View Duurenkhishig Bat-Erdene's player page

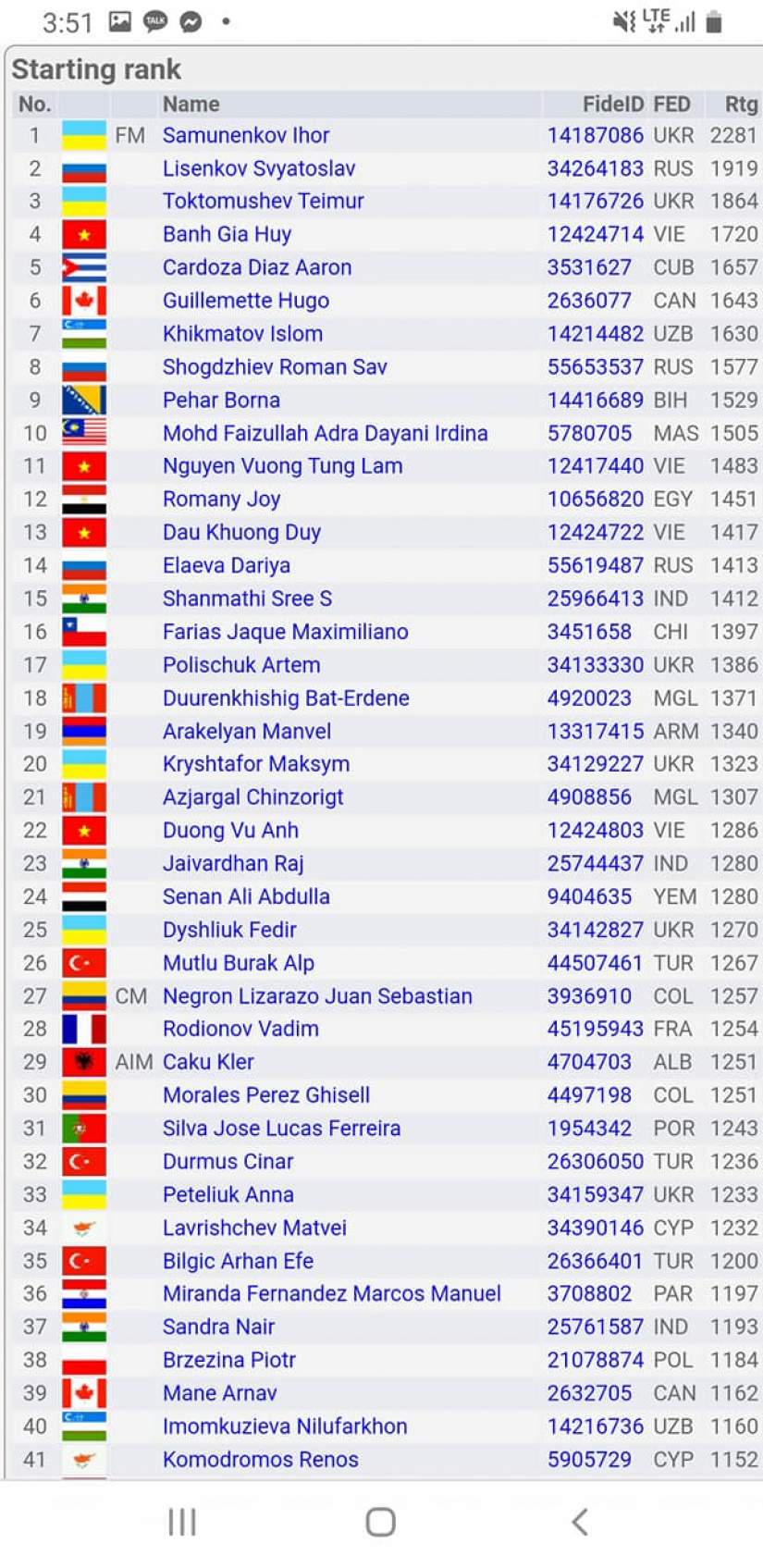tap(286, 698)
